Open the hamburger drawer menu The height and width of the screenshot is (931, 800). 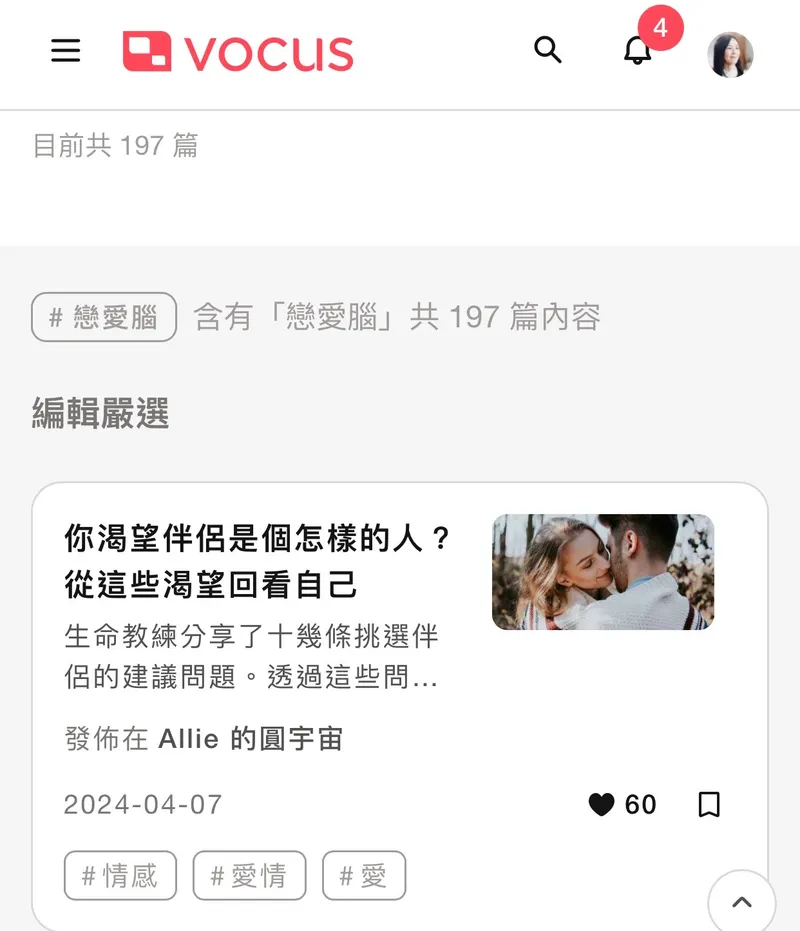66,51
